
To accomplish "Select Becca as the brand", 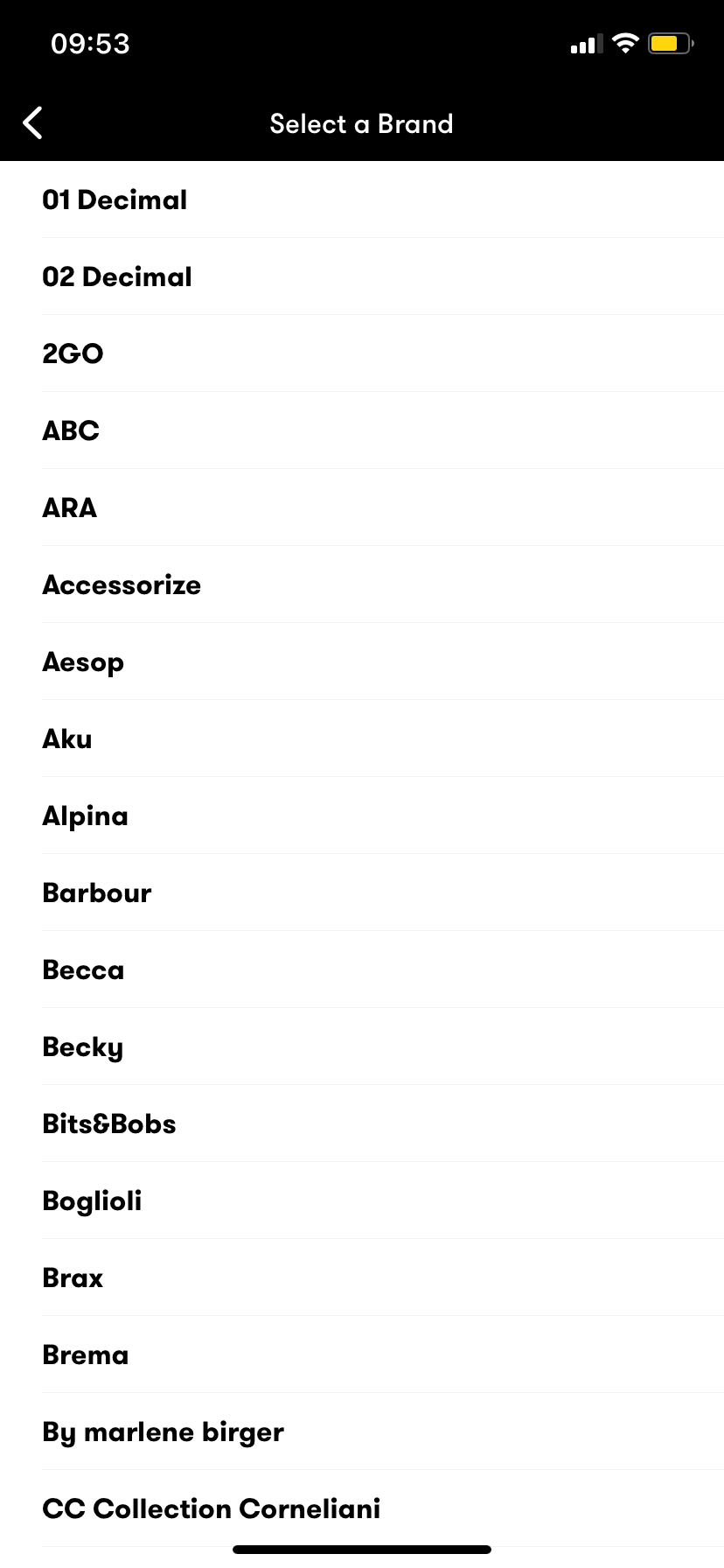I will click(x=83, y=969).
